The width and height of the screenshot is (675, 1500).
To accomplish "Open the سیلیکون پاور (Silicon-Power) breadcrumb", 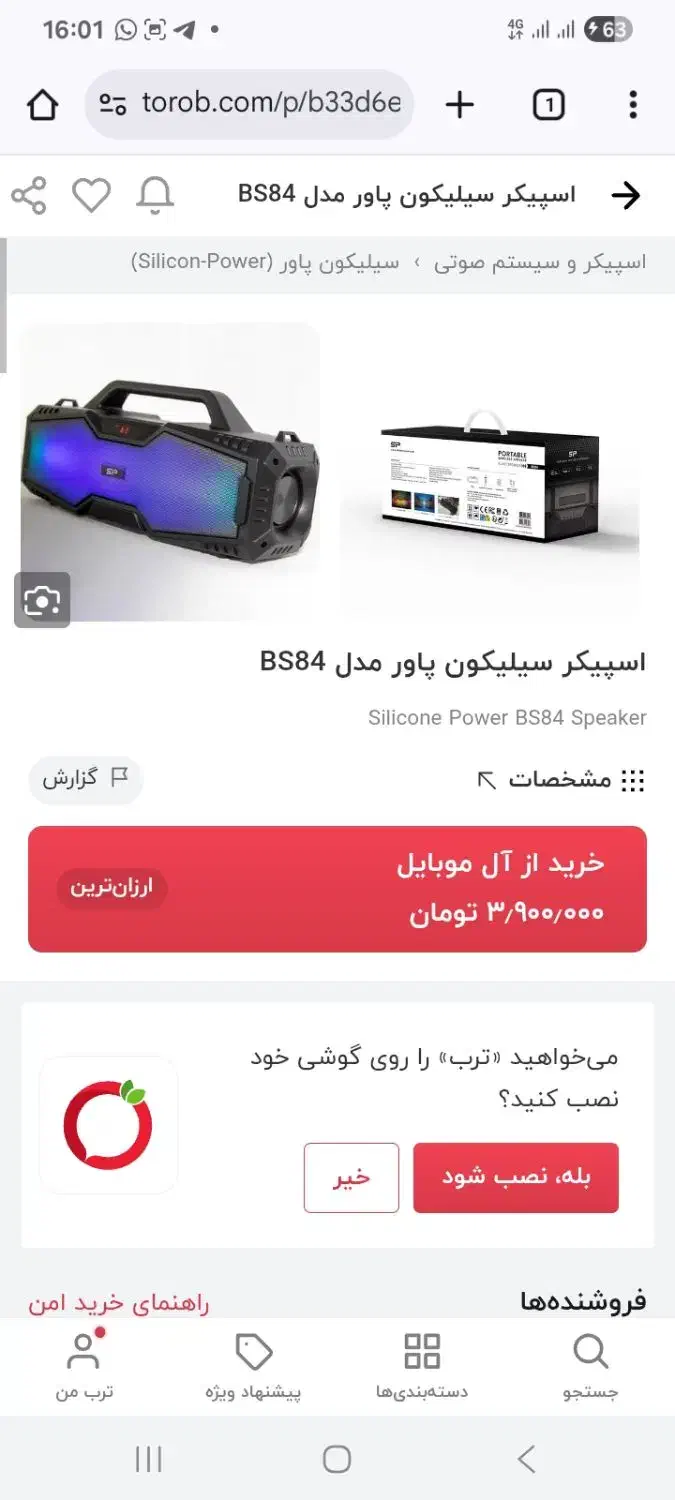I will click(264, 263).
